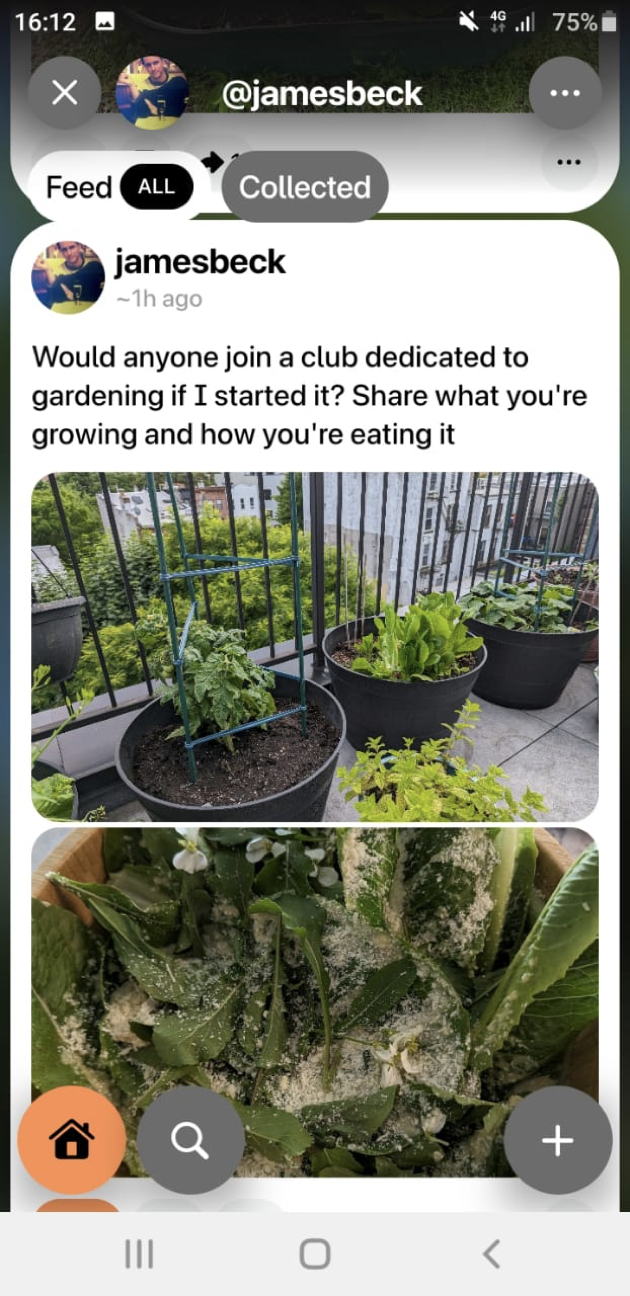Switch to the Collected tab
Viewport: 630px width, 1296px height.
pos(304,187)
